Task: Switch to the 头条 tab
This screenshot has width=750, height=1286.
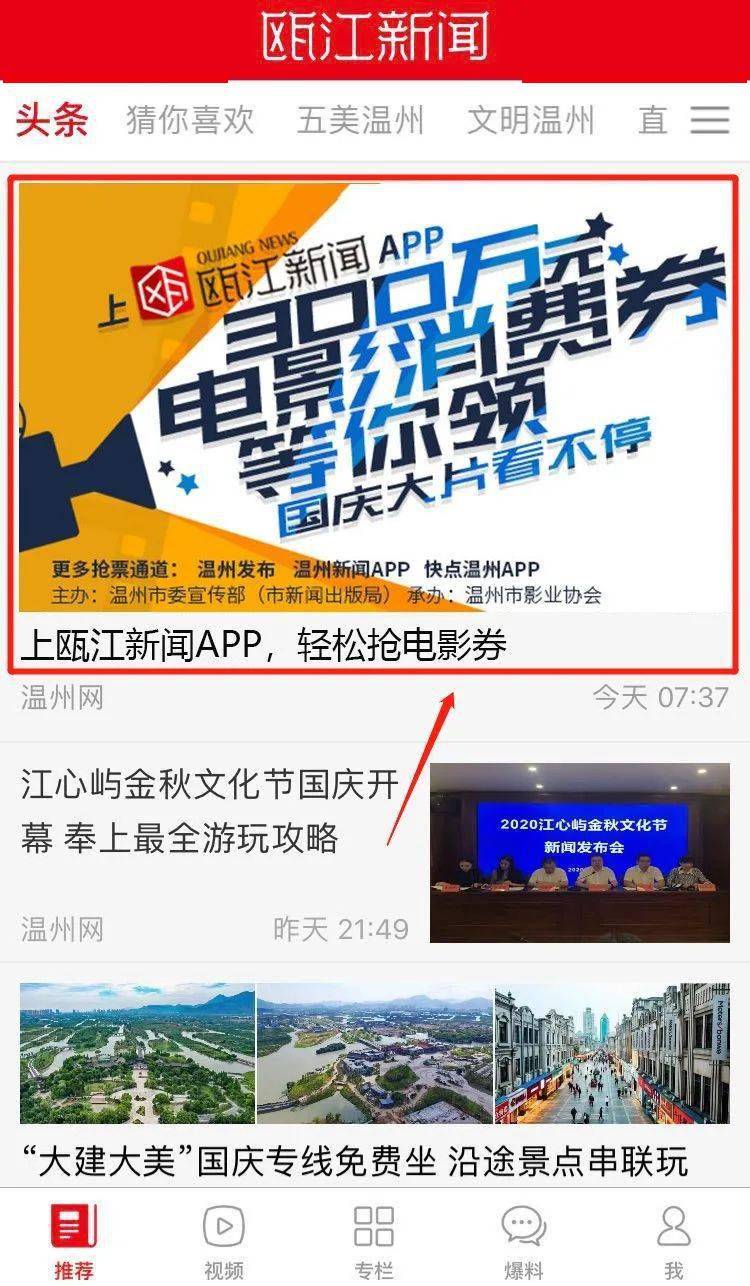Action: 52,121
